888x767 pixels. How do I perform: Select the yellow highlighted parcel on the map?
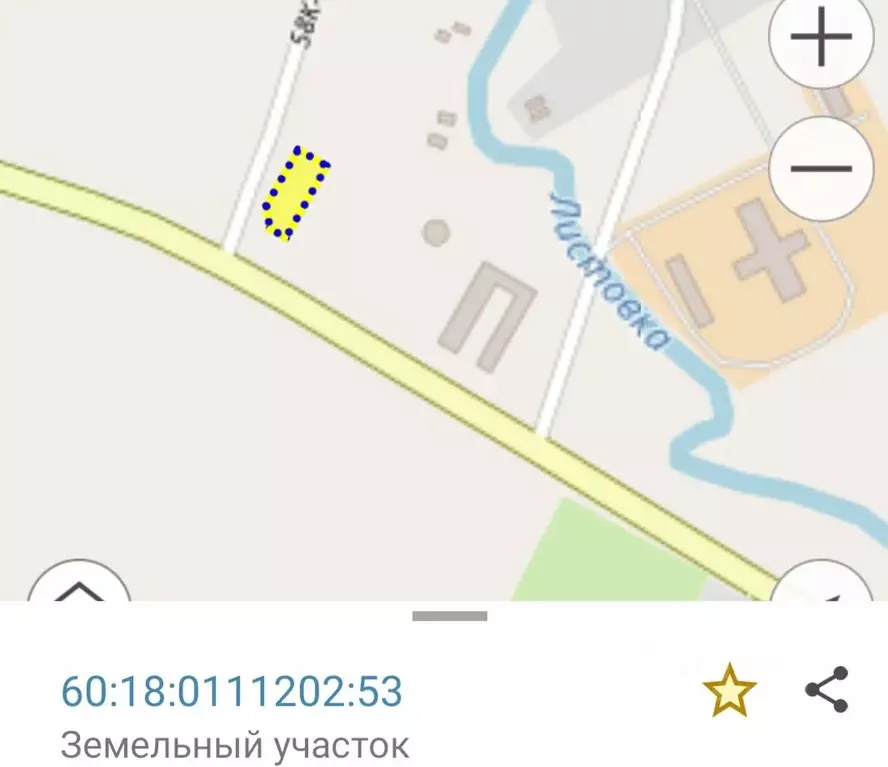(x=296, y=193)
